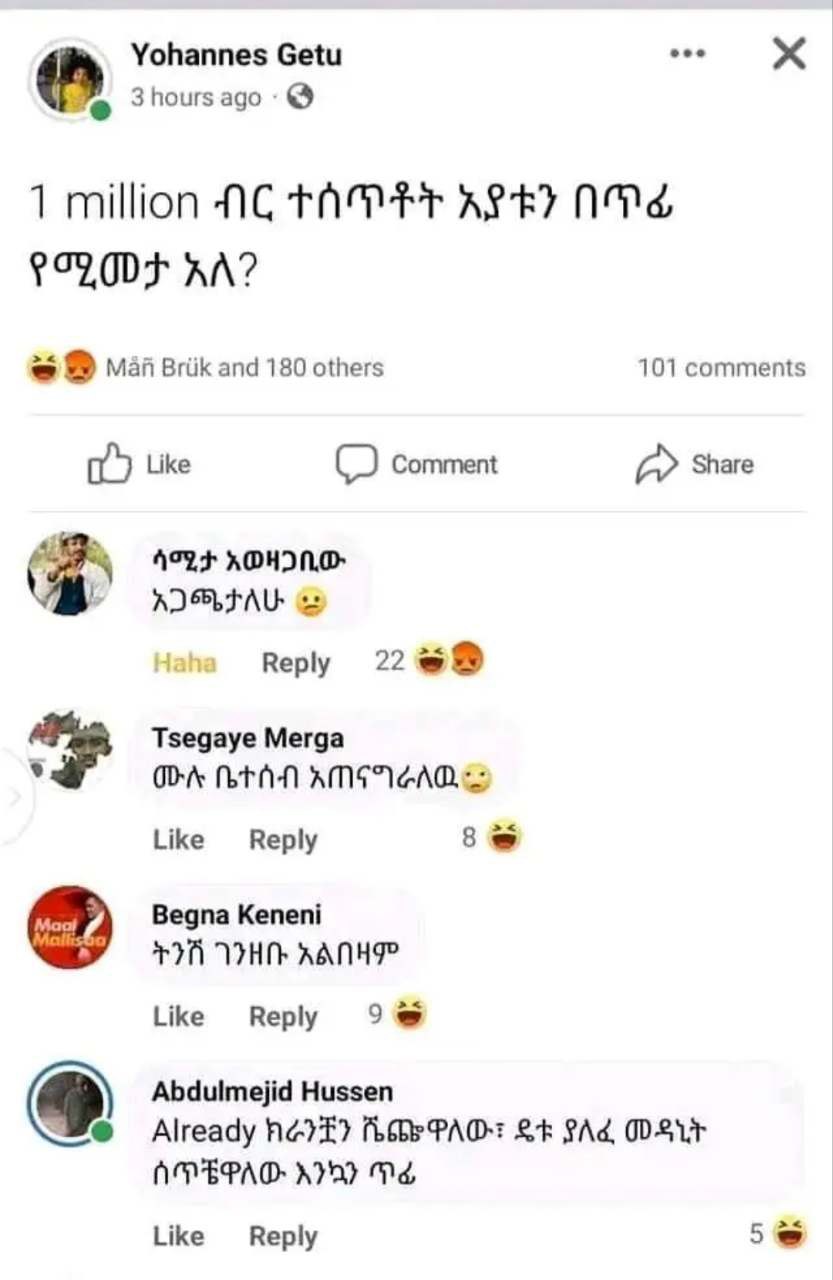Reply to Begna Keneni's comment
The image size is (833, 1280).
[x=283, y=1017]
